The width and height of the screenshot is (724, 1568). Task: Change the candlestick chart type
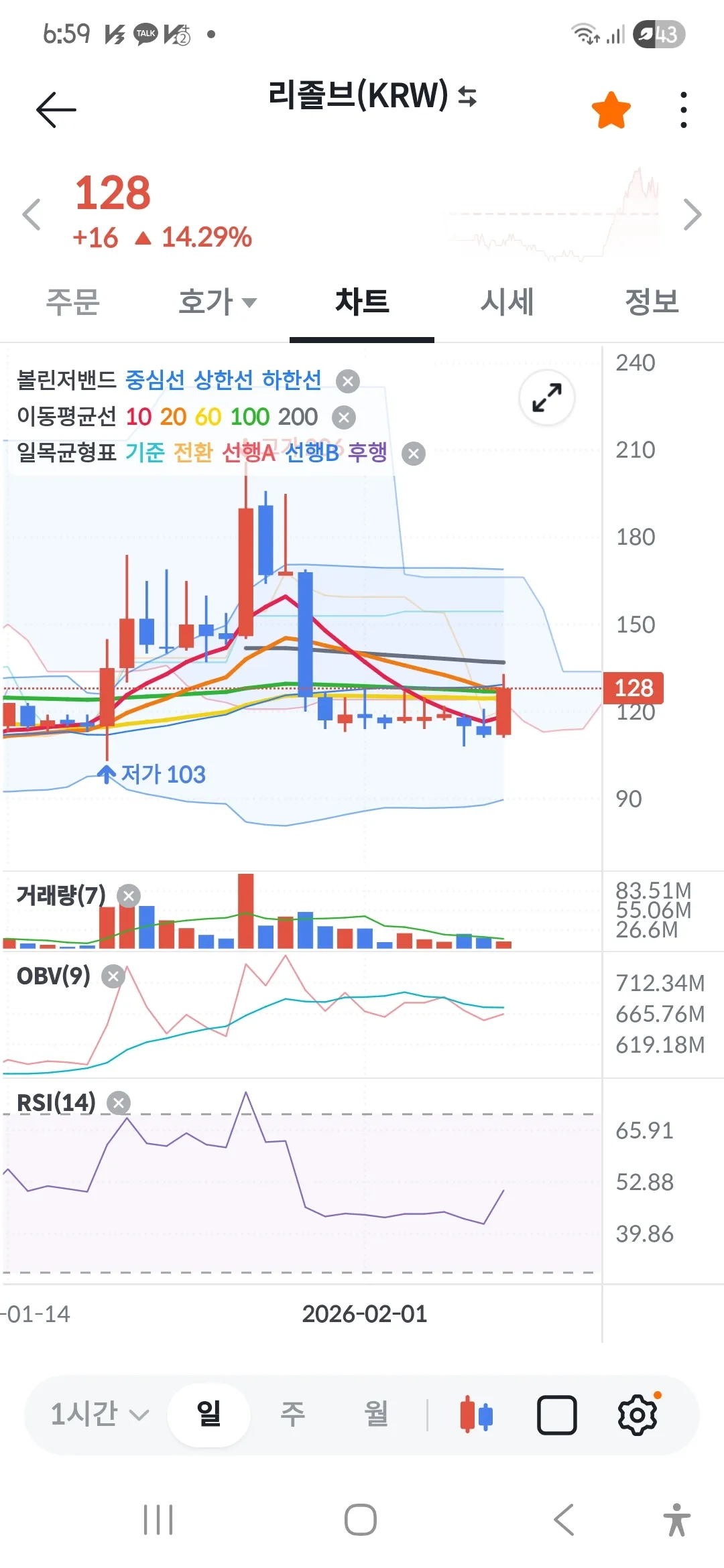point(477,1415)
